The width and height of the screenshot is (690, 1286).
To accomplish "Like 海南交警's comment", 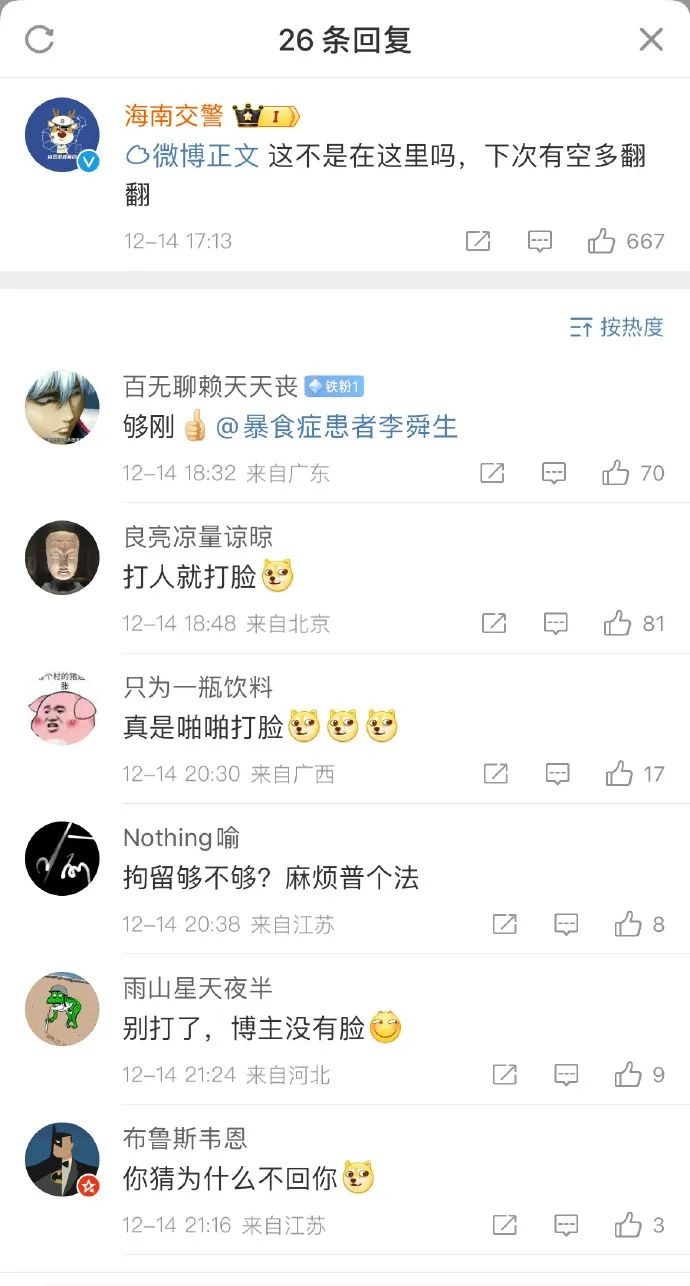I will coord(602,241).
